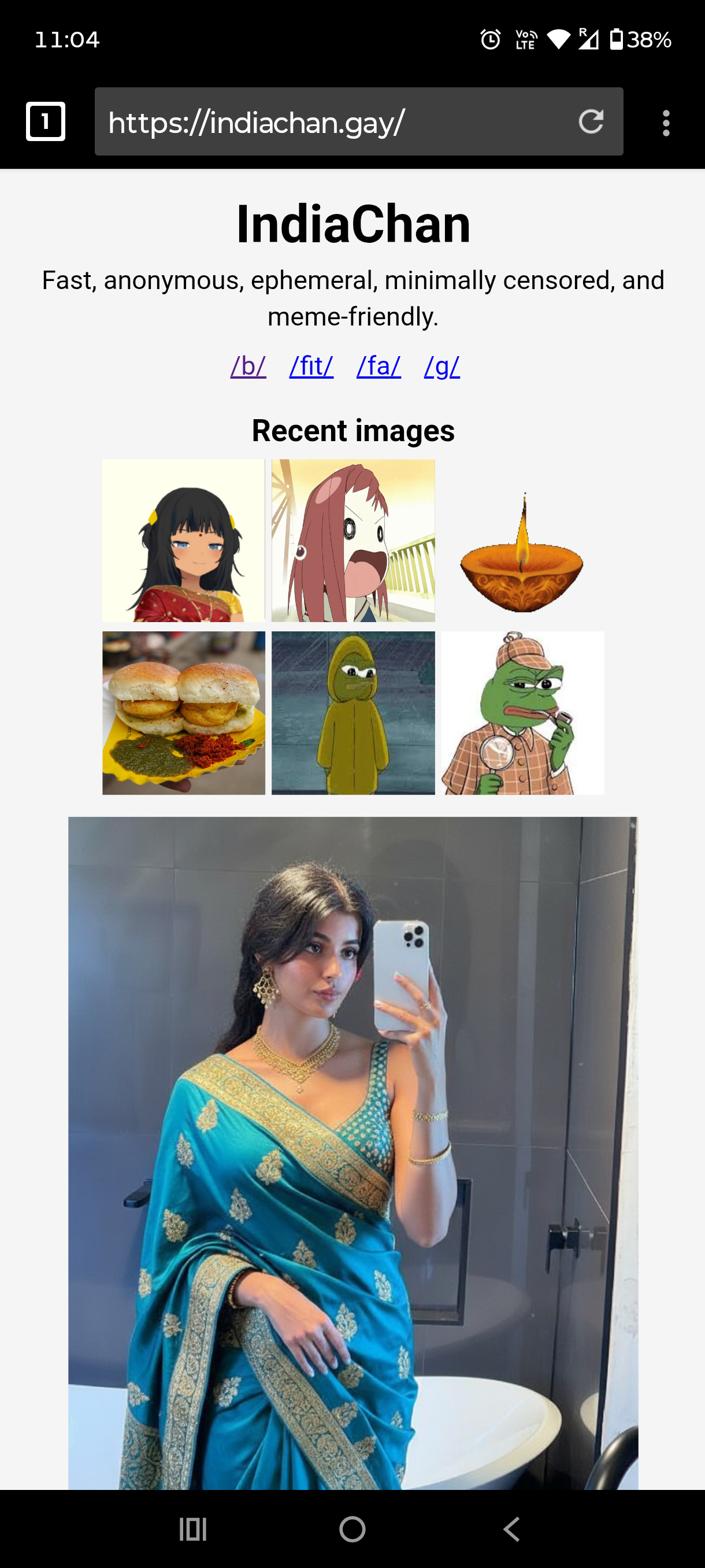The width and height of the screenshot is (705, 1568).
Task: Open the detective frog with pipe image
Action: click(x=522, y=713)
